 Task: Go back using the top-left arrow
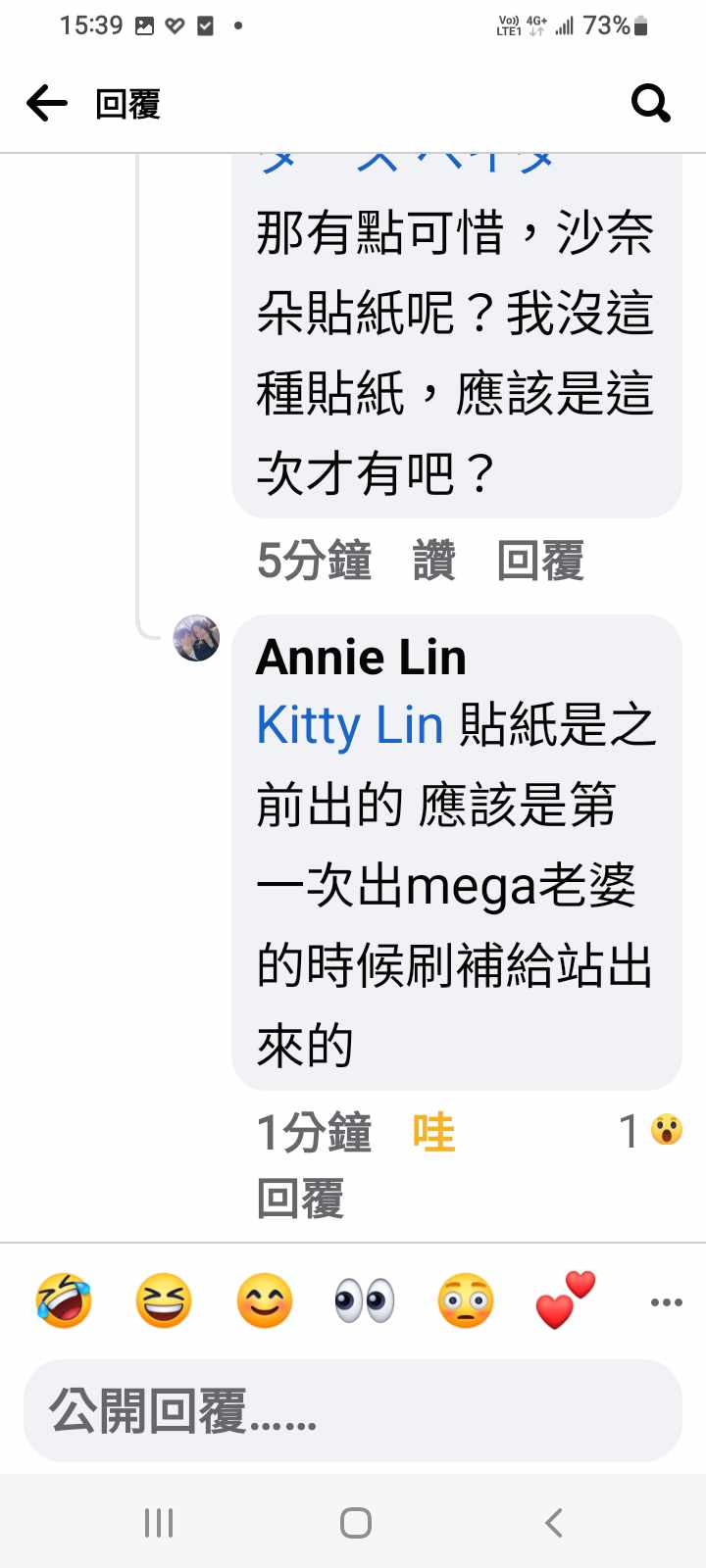(47, 103)
